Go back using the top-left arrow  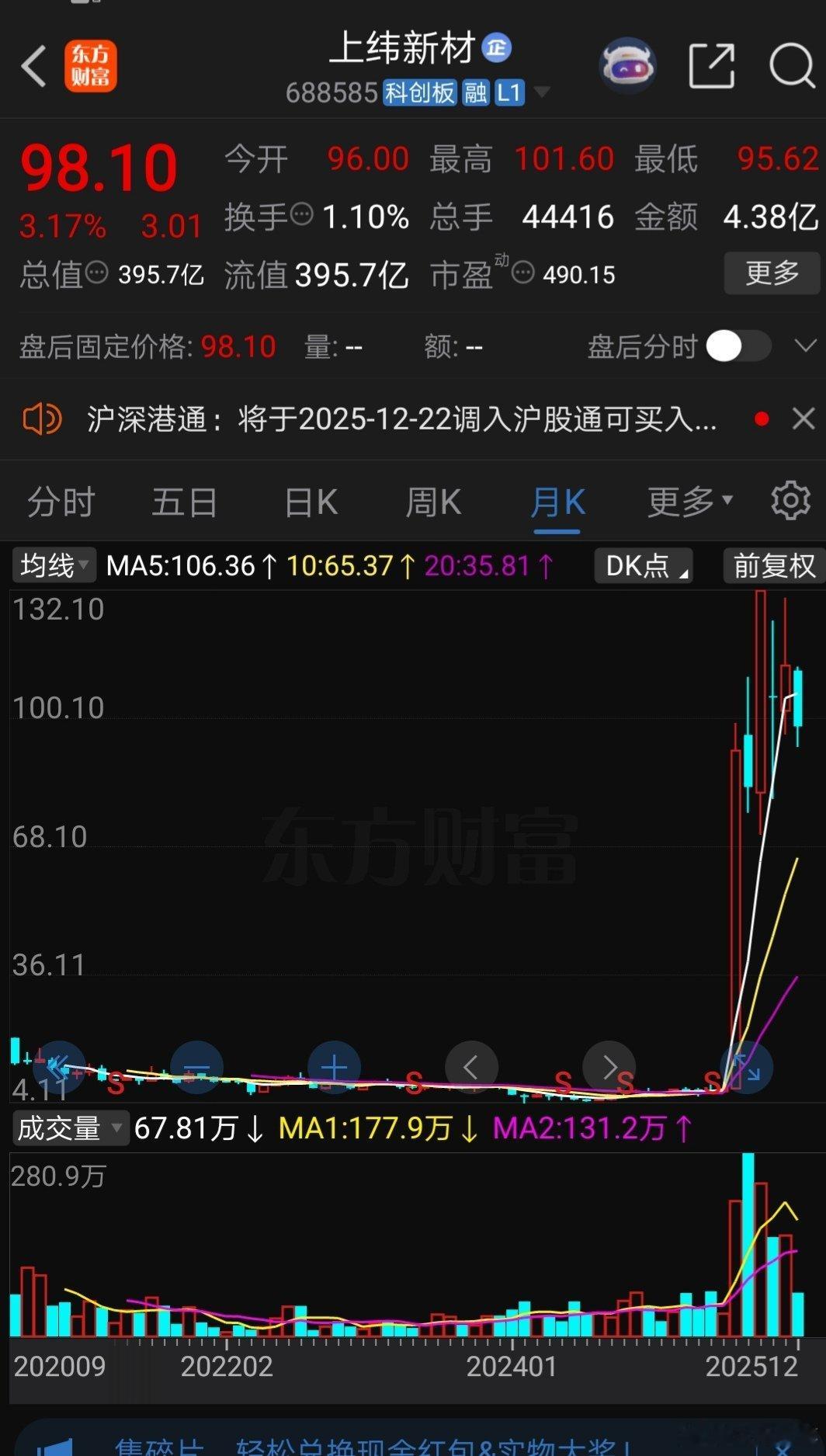(x=34, y=66)
